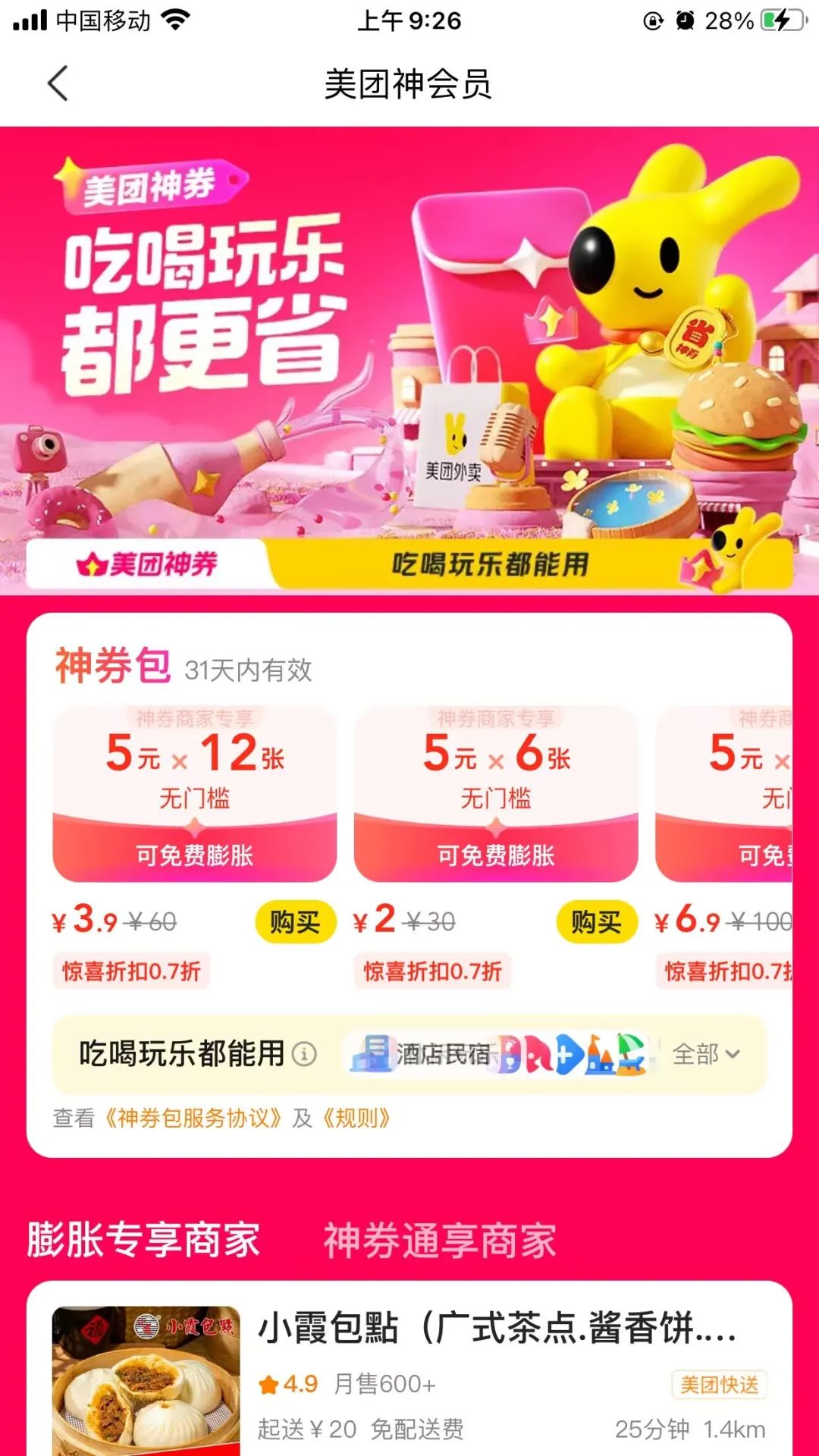Switch to 膨胀专享商家 tab

[x=143, y=1240]
